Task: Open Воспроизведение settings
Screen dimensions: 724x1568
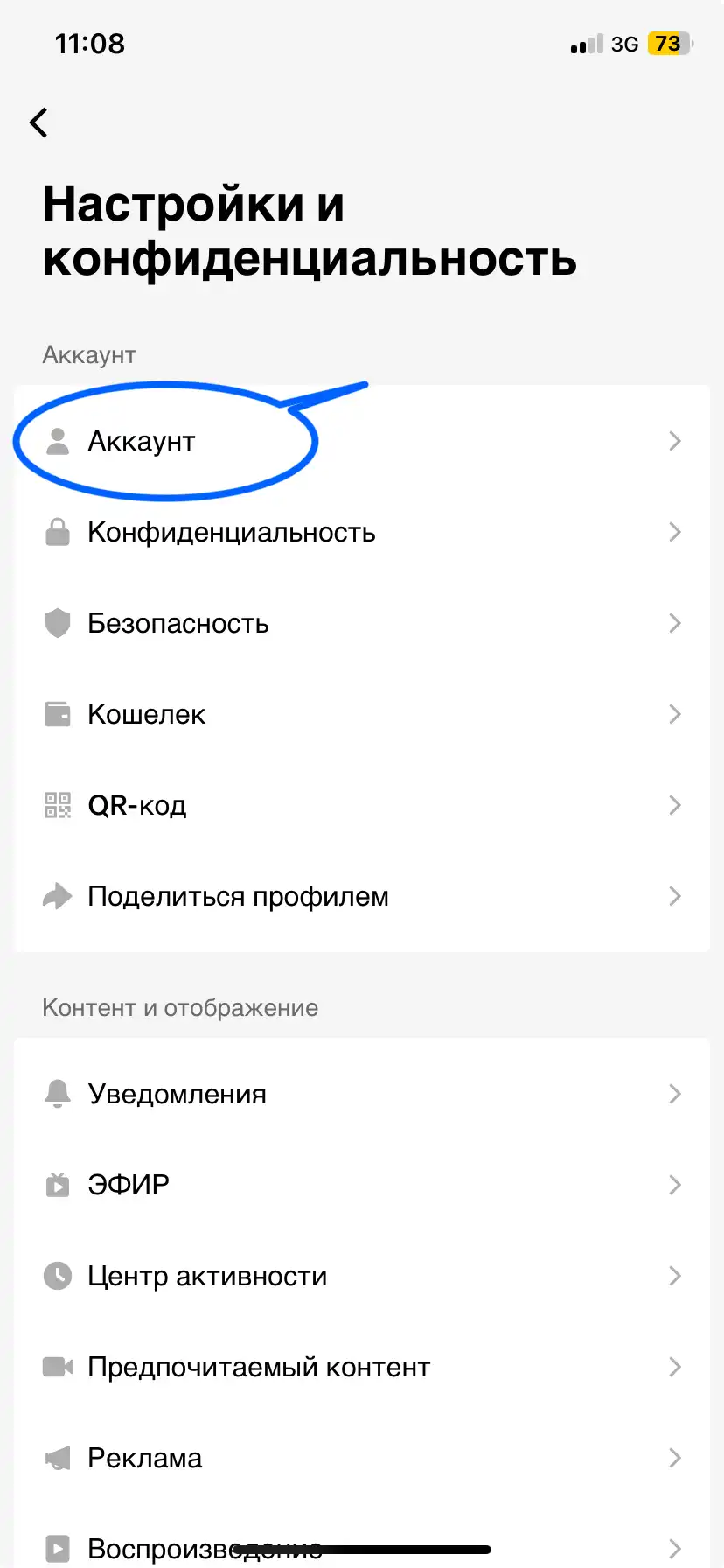Action: tap(362, 1540)
